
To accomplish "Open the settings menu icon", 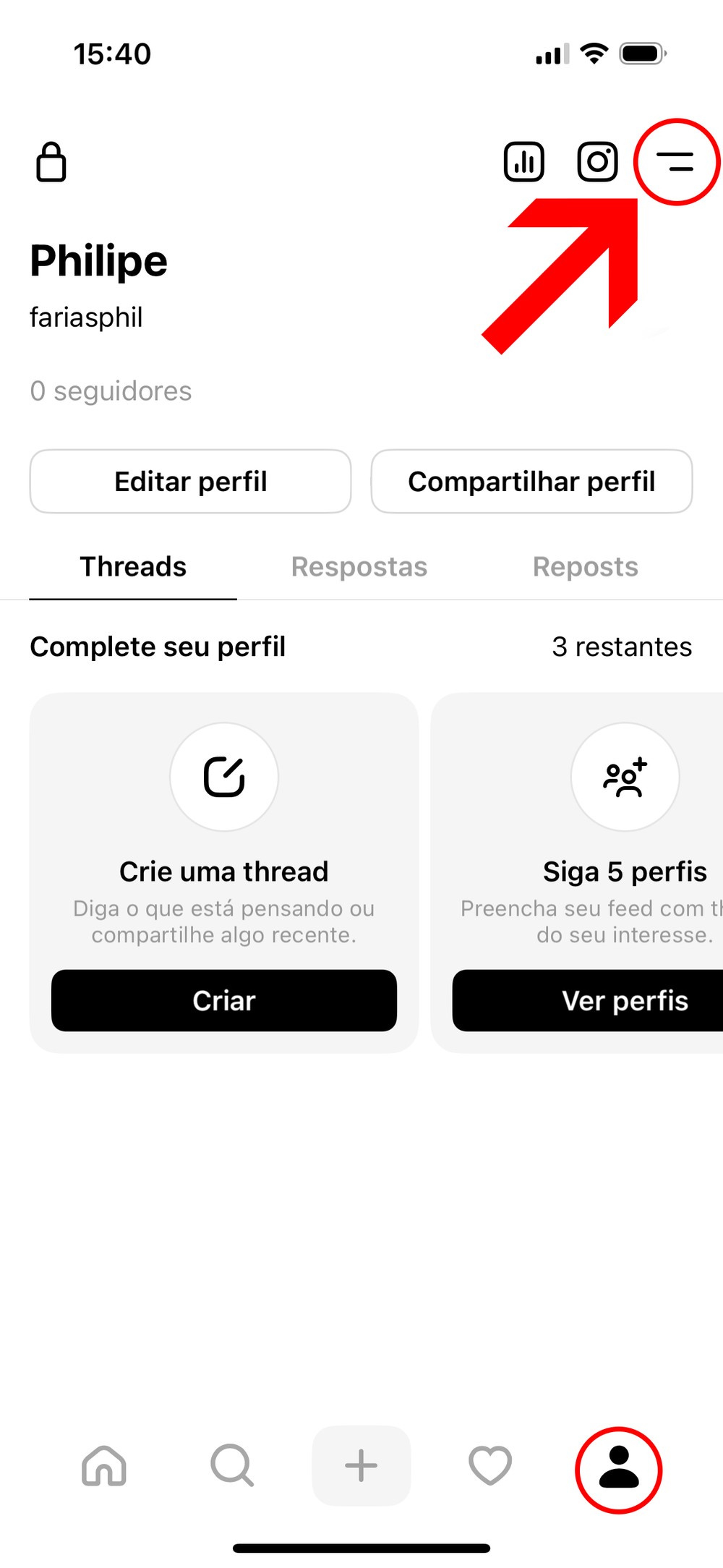I will 675,162.
